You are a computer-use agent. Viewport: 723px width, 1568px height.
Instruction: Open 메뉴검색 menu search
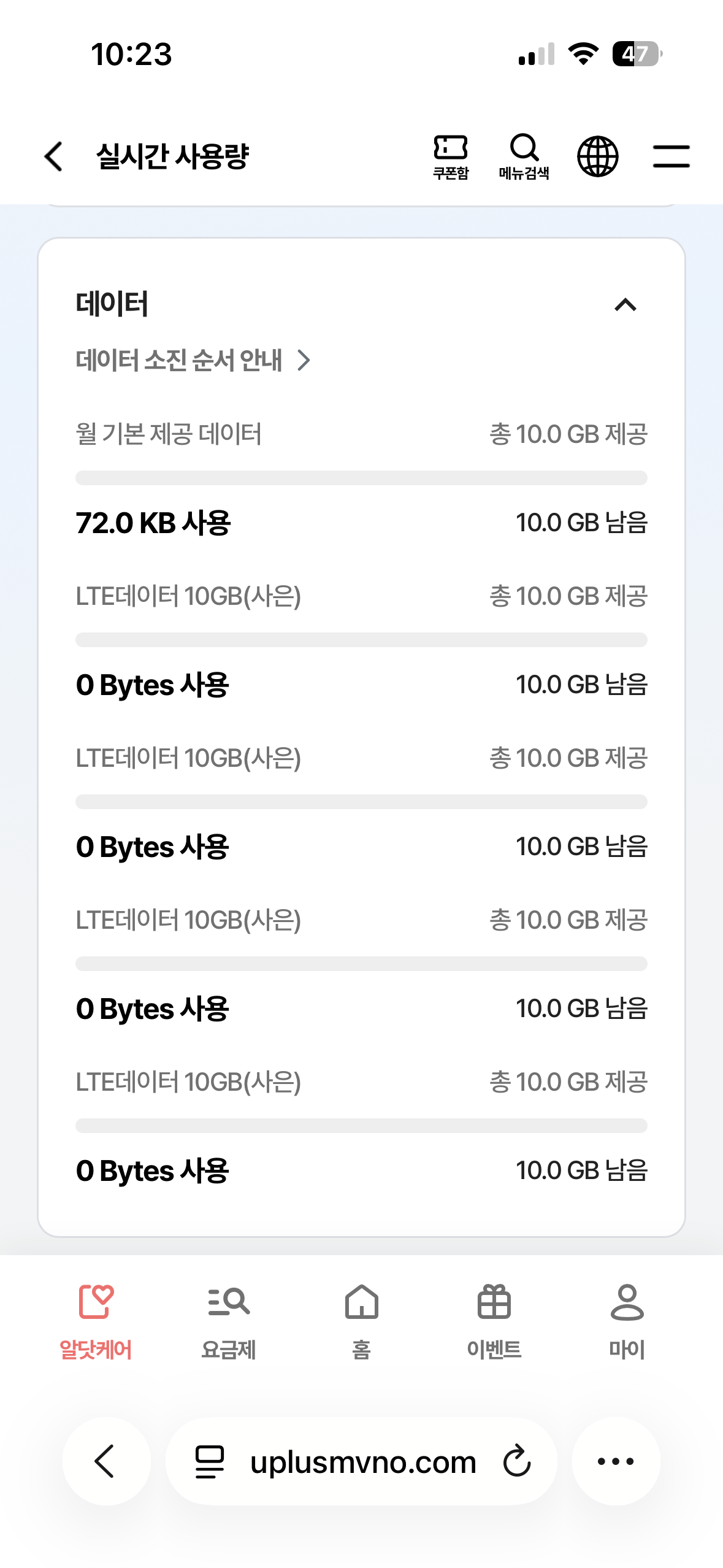[x=524, y=157]
